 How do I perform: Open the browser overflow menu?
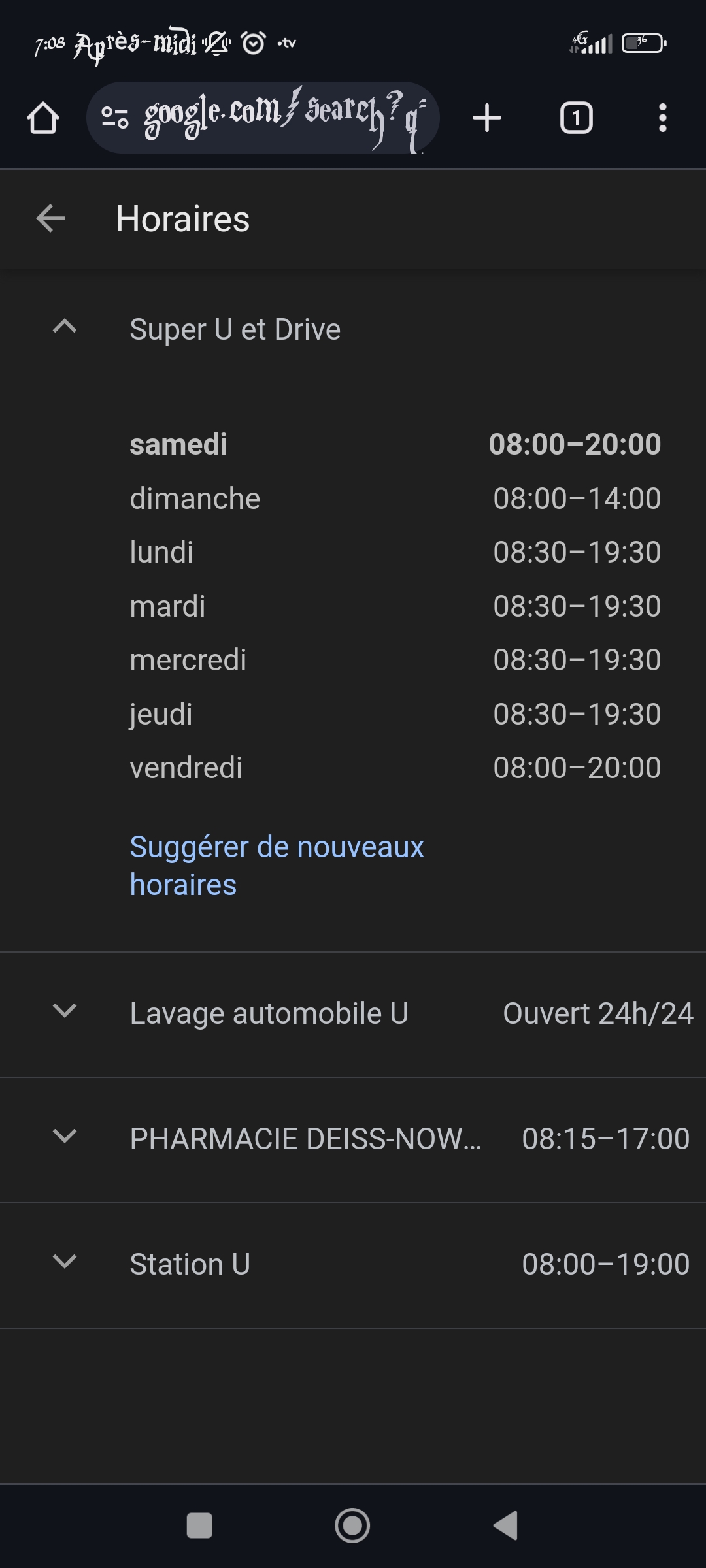pyautogui.click(x=662, y=118)
